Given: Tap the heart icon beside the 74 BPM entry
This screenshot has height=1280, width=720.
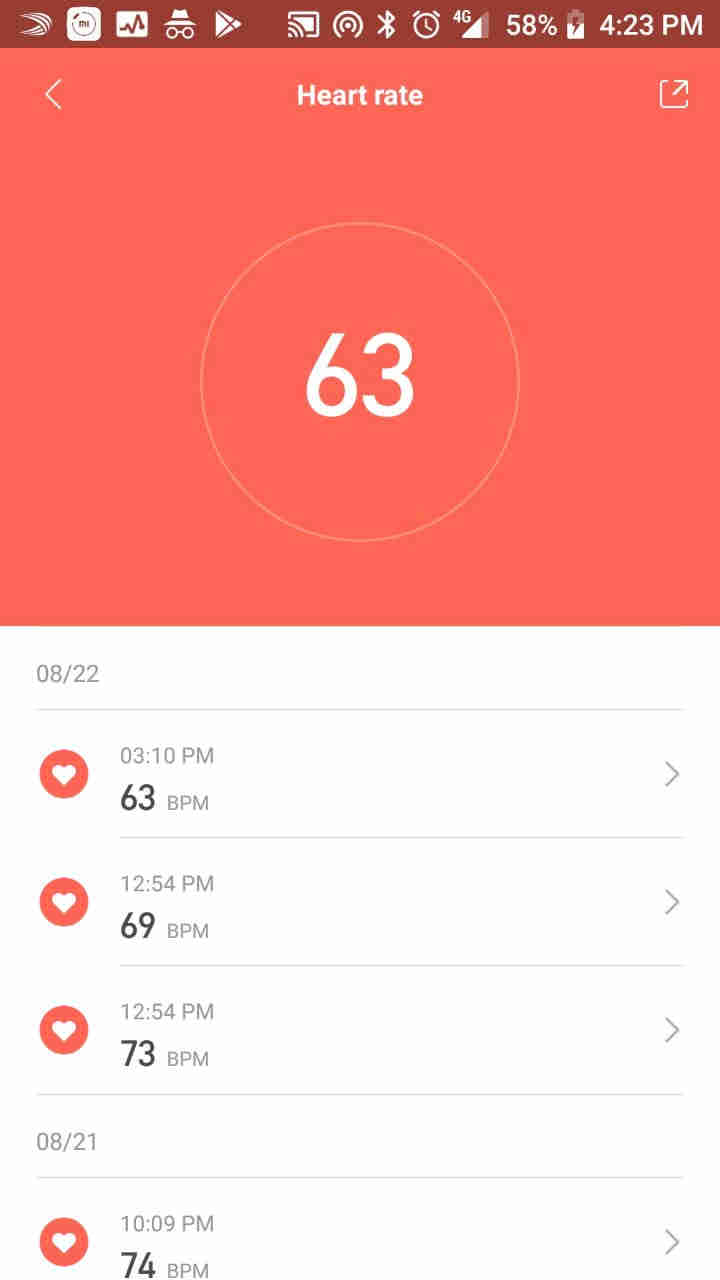Looking at the screenshot, I should (63, 1242).
